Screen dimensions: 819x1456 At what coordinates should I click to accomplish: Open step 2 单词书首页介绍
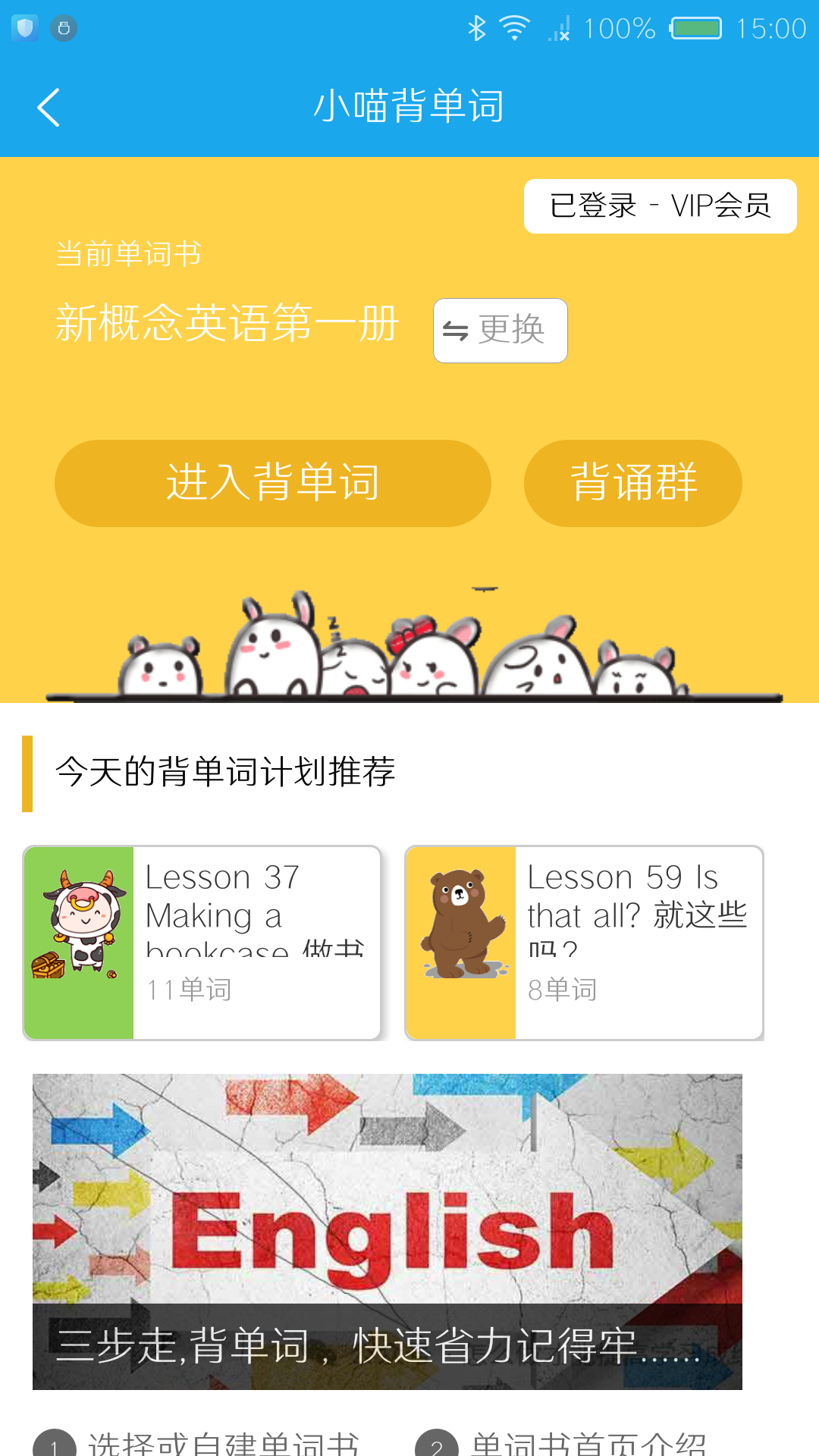coord(561,1442)
